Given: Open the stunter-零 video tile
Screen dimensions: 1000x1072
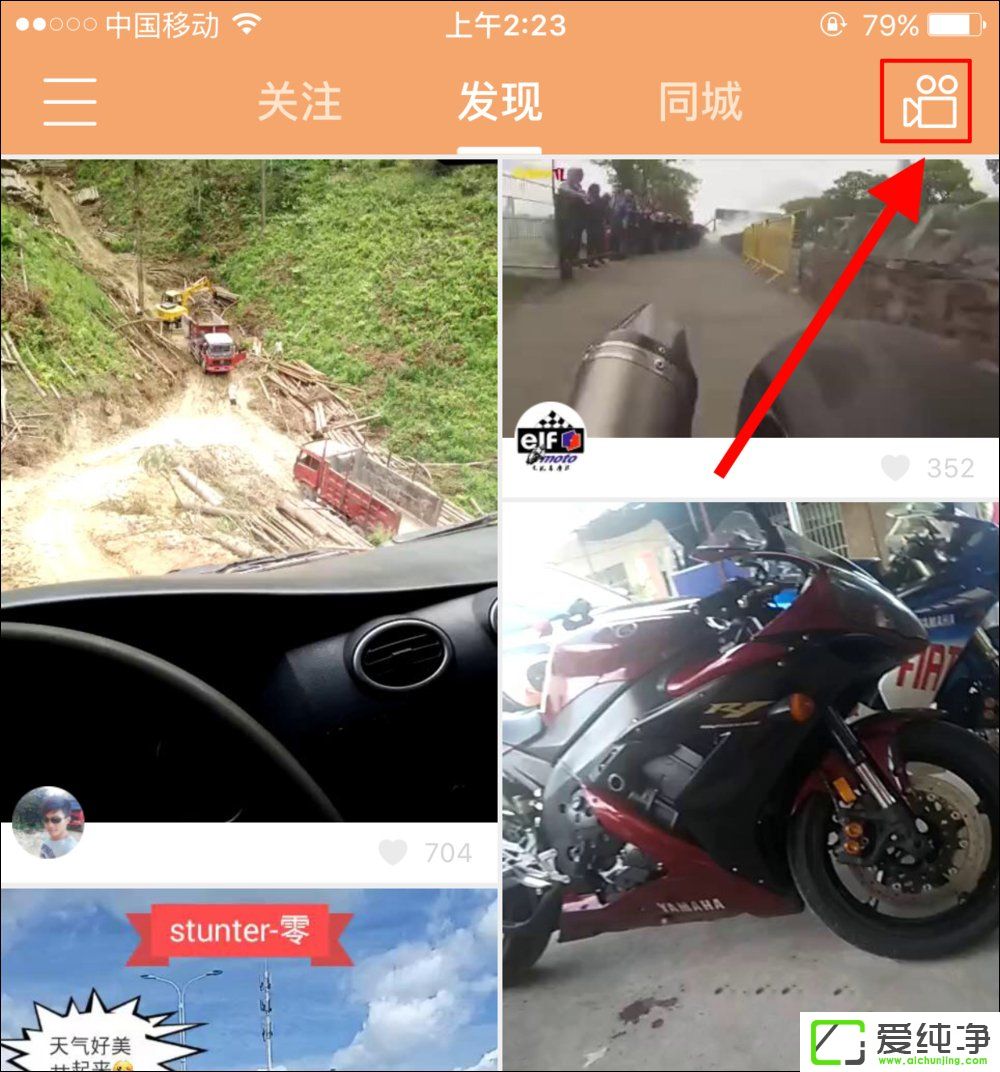Looking at the screenshot, I should (x=248, y=980).
